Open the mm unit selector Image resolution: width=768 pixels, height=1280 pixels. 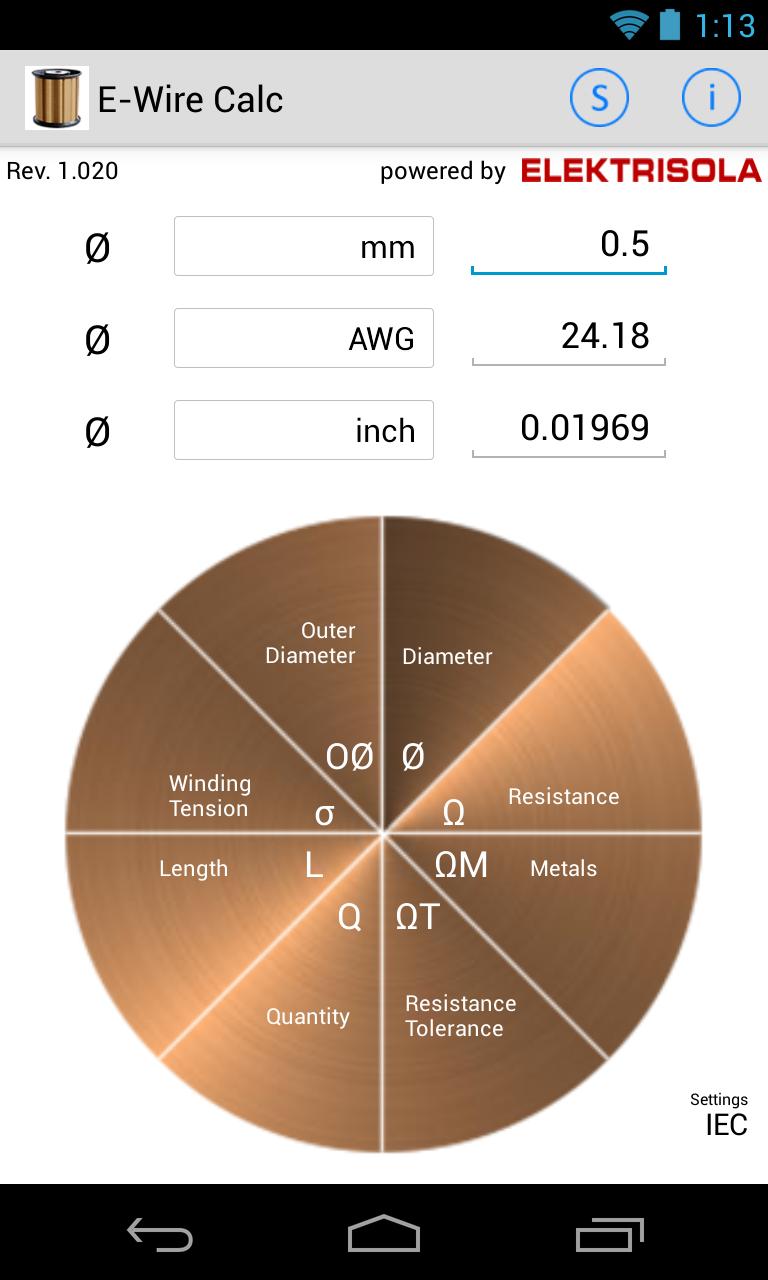pos(304,246)
